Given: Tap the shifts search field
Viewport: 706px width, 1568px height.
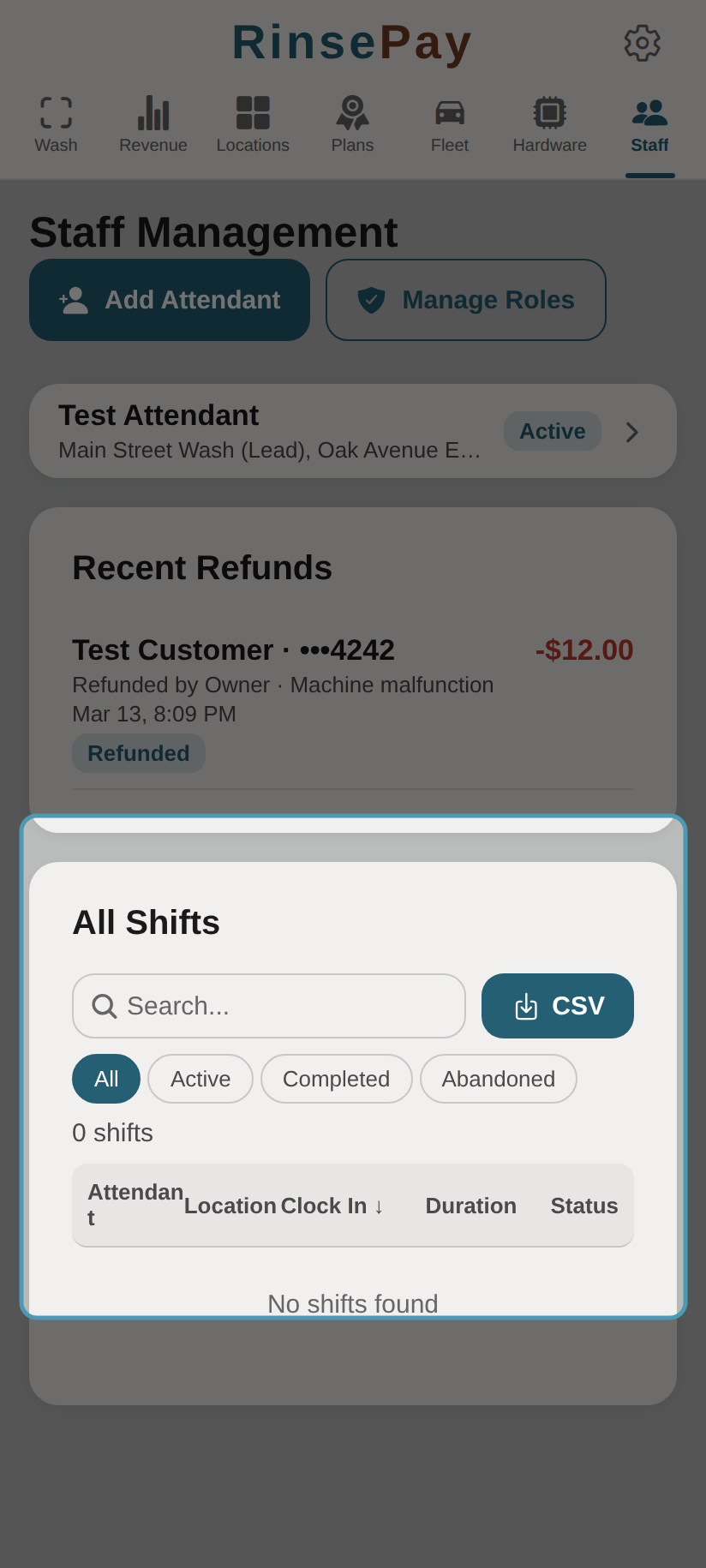Looking at the screenshot, I should (269, 1006).
